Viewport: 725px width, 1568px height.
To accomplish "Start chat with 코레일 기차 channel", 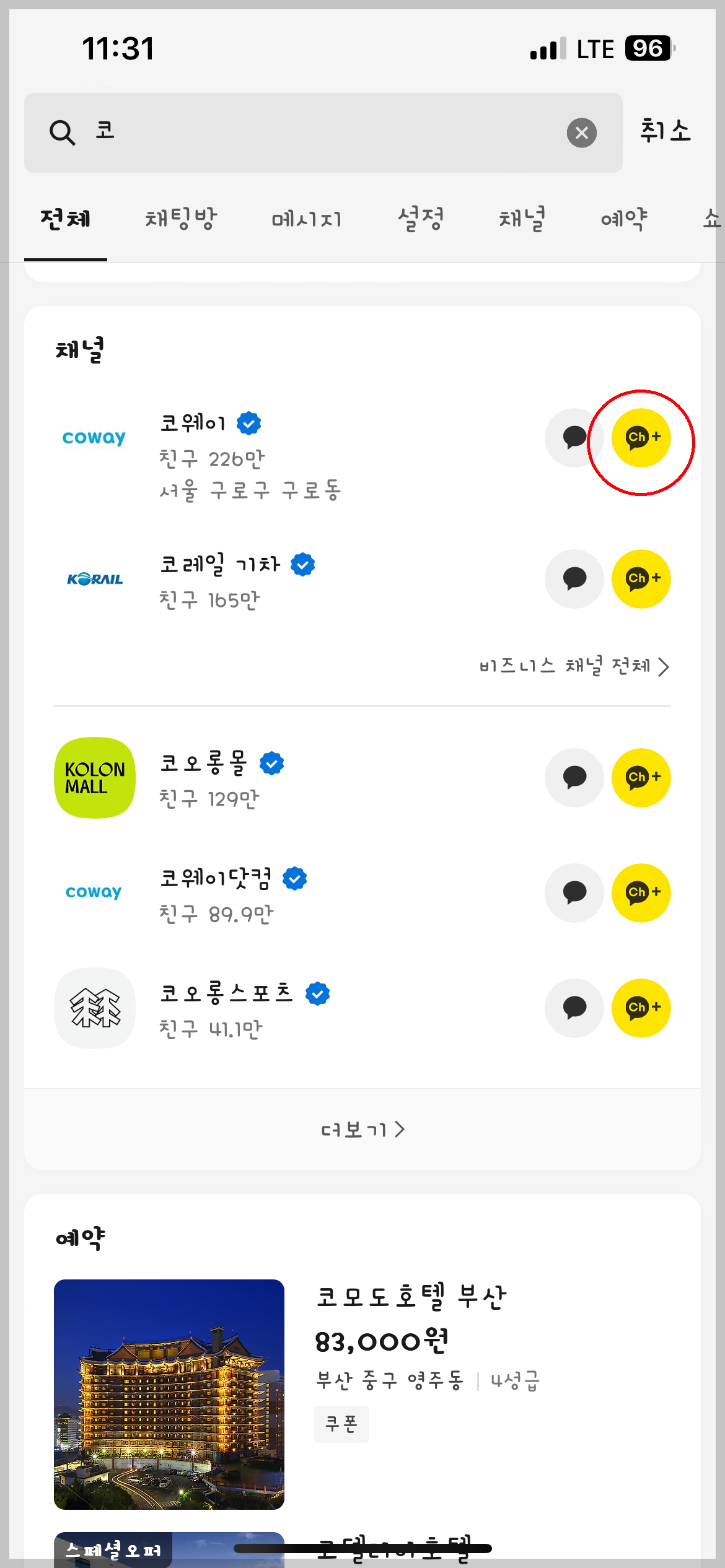I will [x=573, y=578].
